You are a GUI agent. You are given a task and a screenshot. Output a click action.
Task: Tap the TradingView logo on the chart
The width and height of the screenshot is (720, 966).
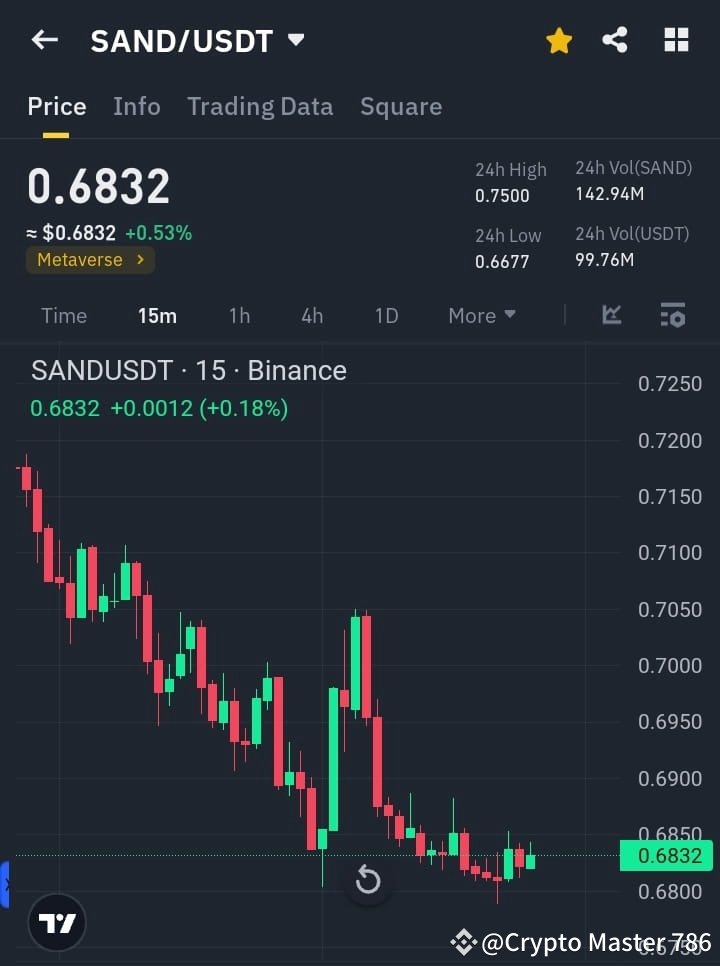(x=57, y=922)
